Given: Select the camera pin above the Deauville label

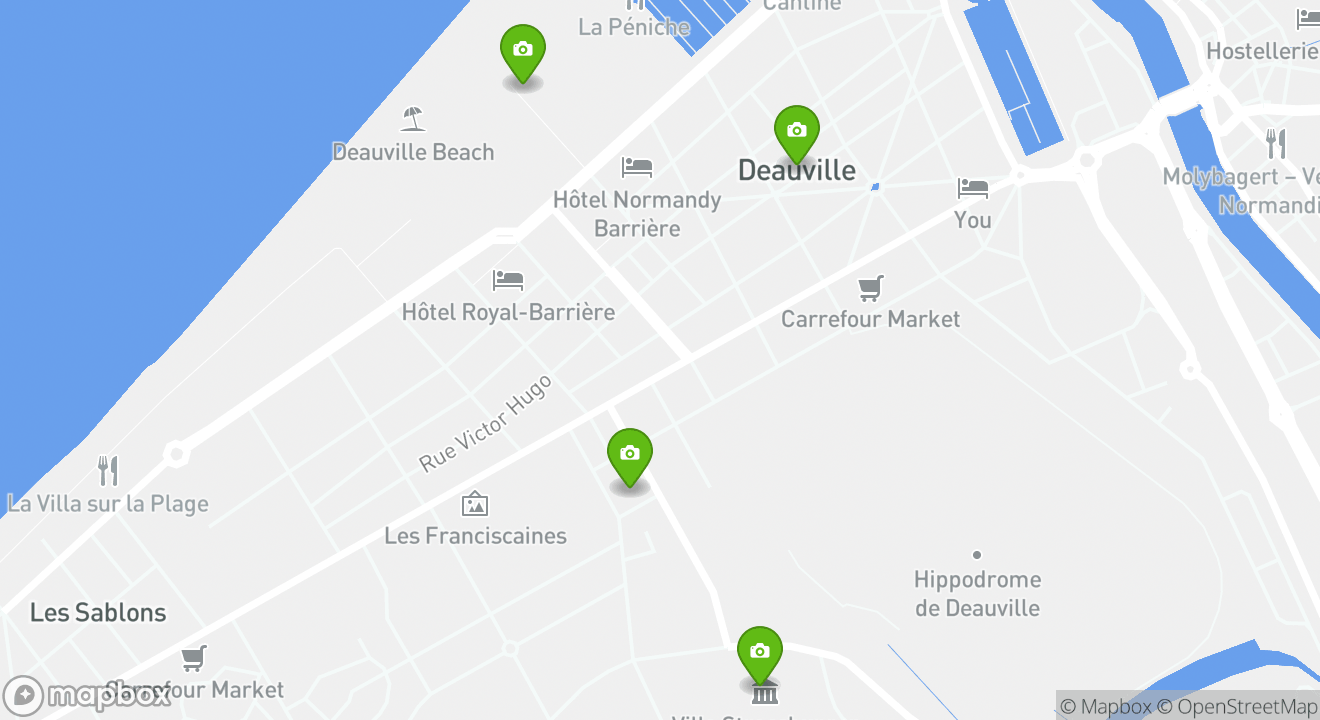Looking at the screenshot, I should pyautogui.click(x=796, y=132).
